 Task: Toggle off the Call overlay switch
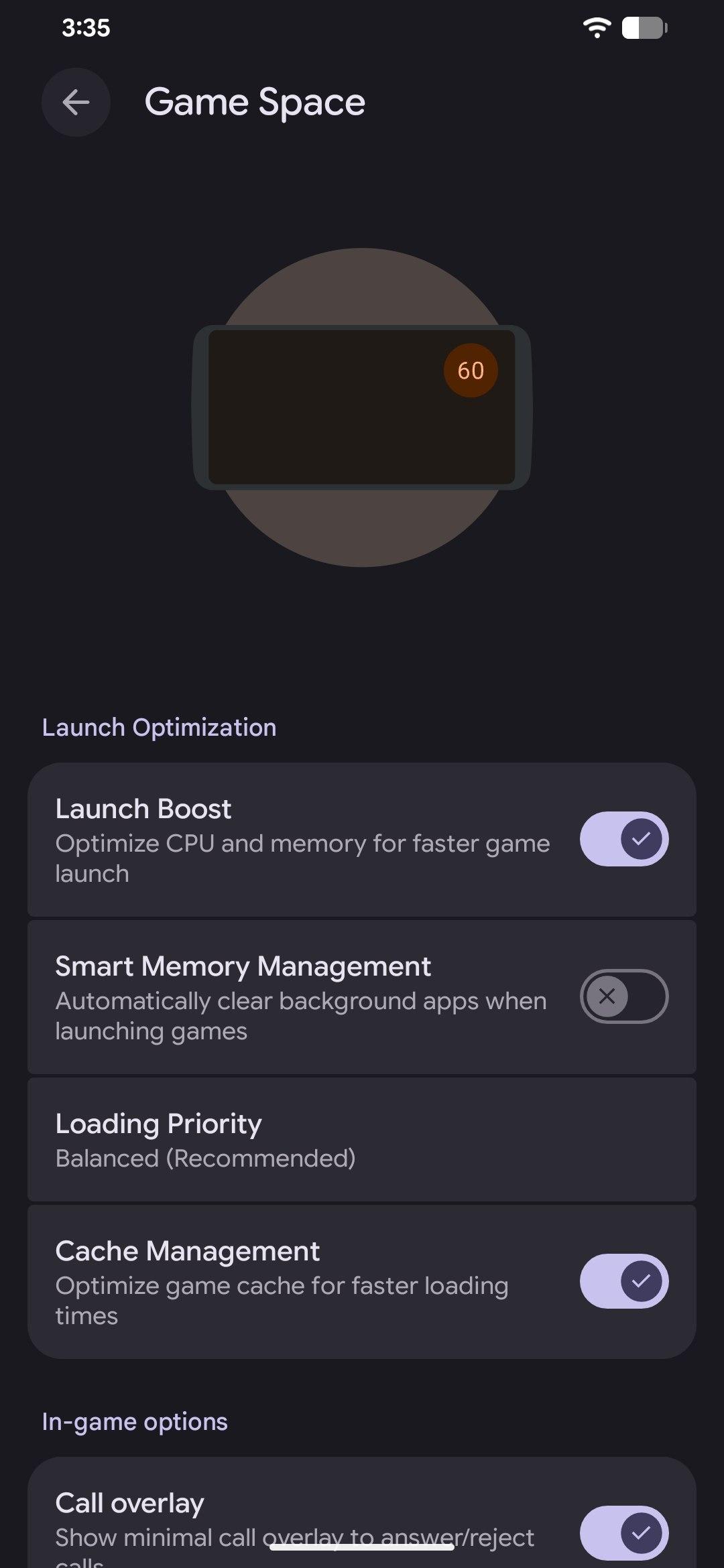(623, 1532)
